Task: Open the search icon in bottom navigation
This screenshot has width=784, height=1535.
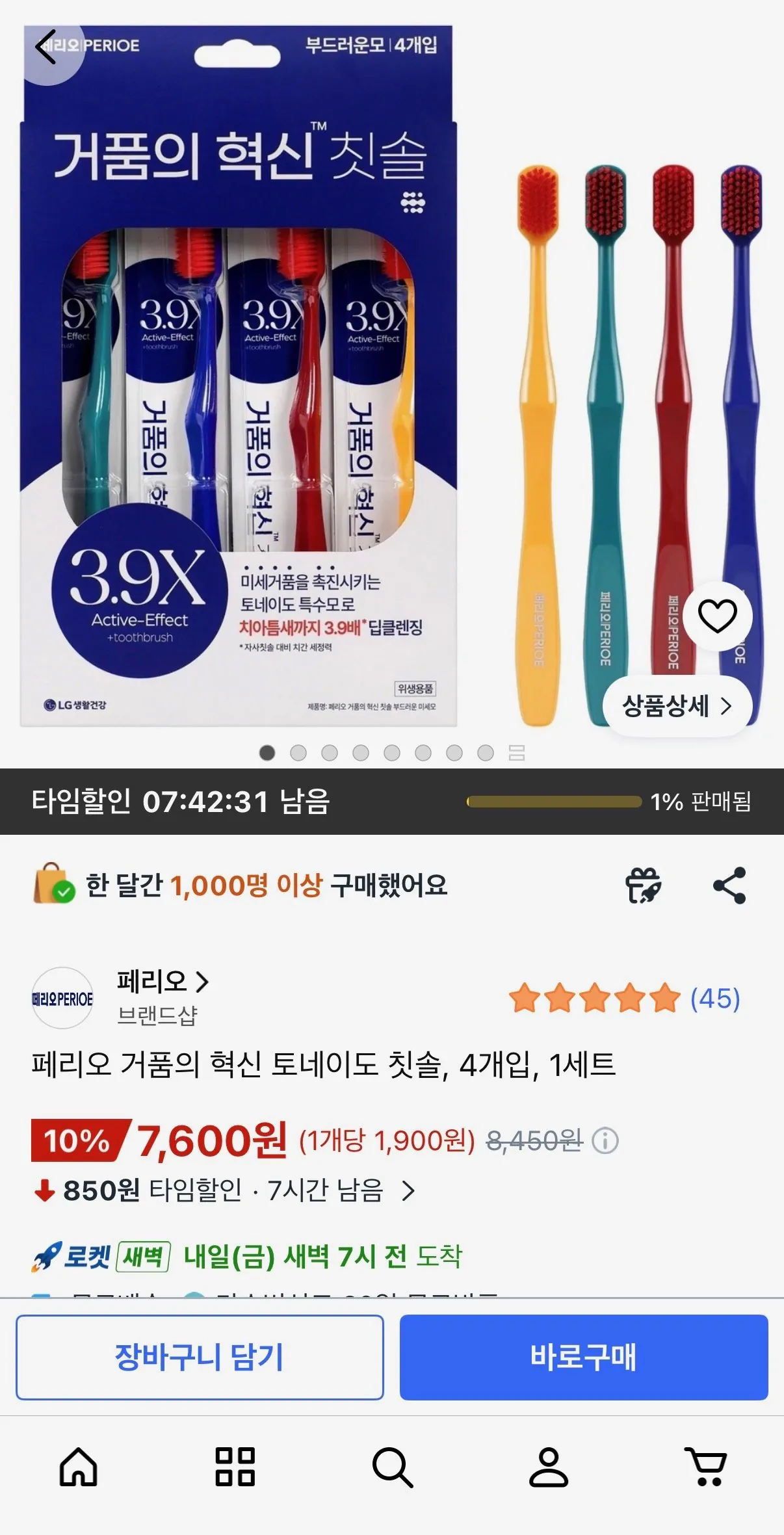Action: [392, 1468]
